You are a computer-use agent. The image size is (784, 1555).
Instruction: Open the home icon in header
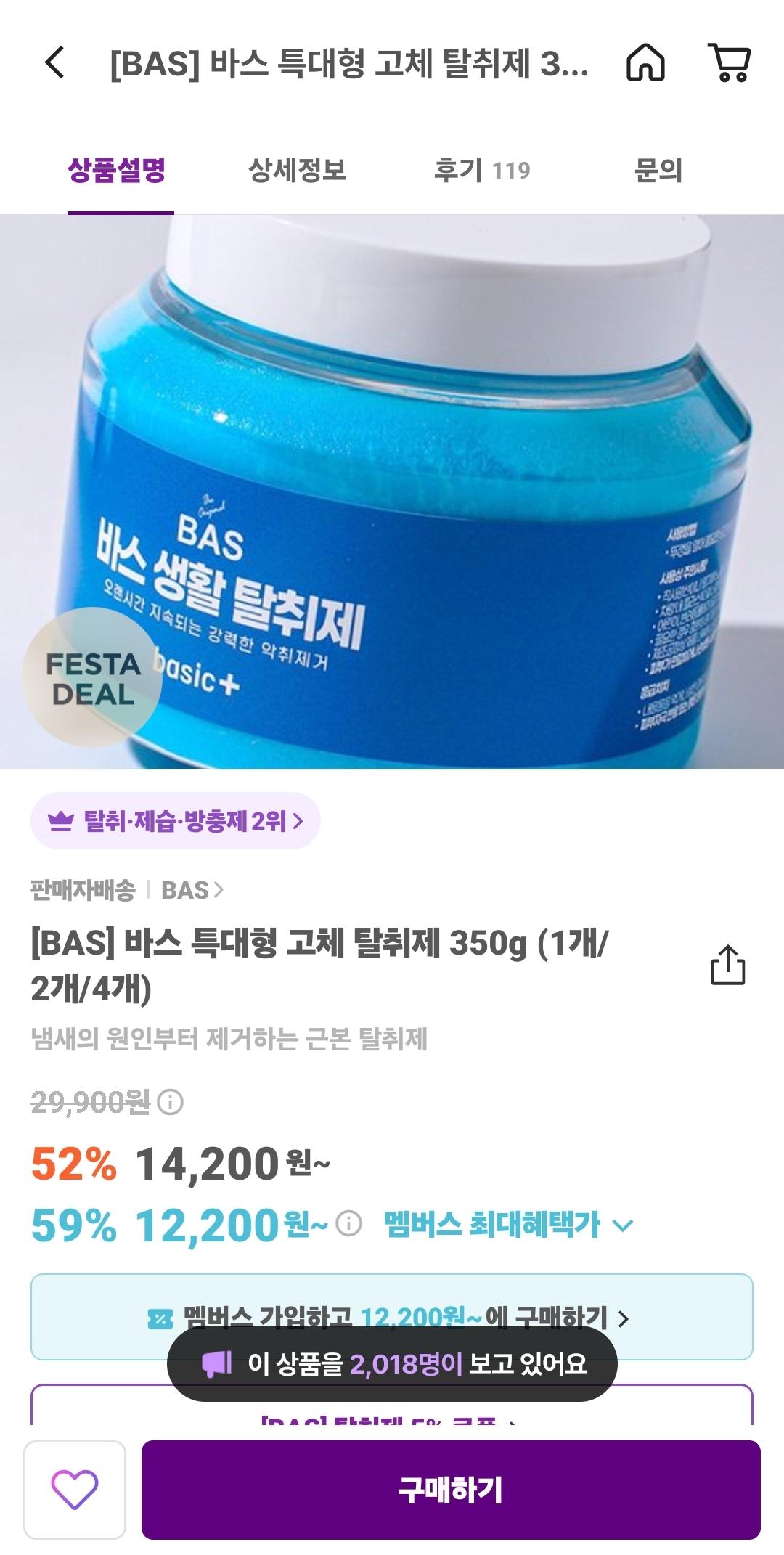645,62
